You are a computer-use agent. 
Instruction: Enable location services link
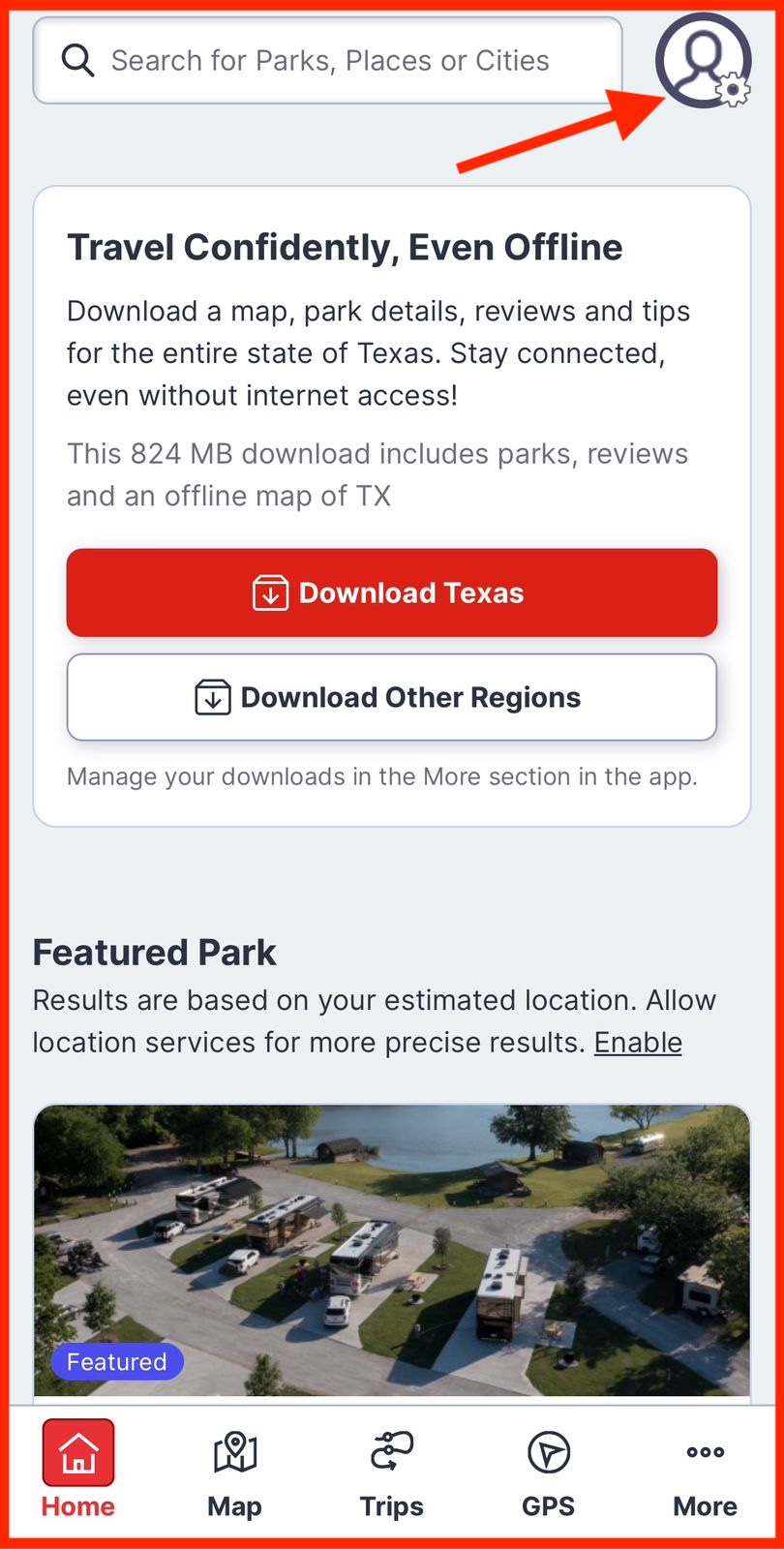638,1043
